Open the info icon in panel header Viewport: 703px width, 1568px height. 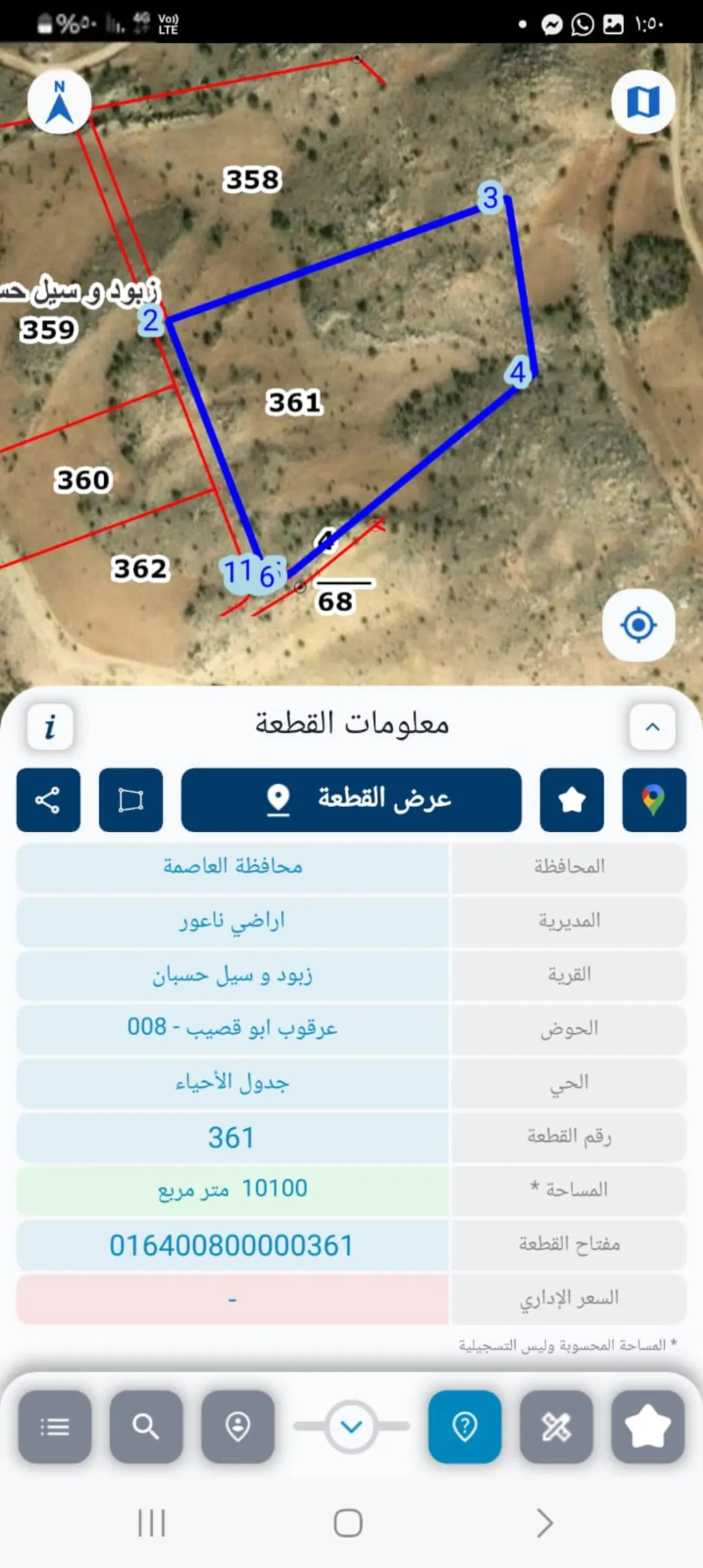(50, 727)
